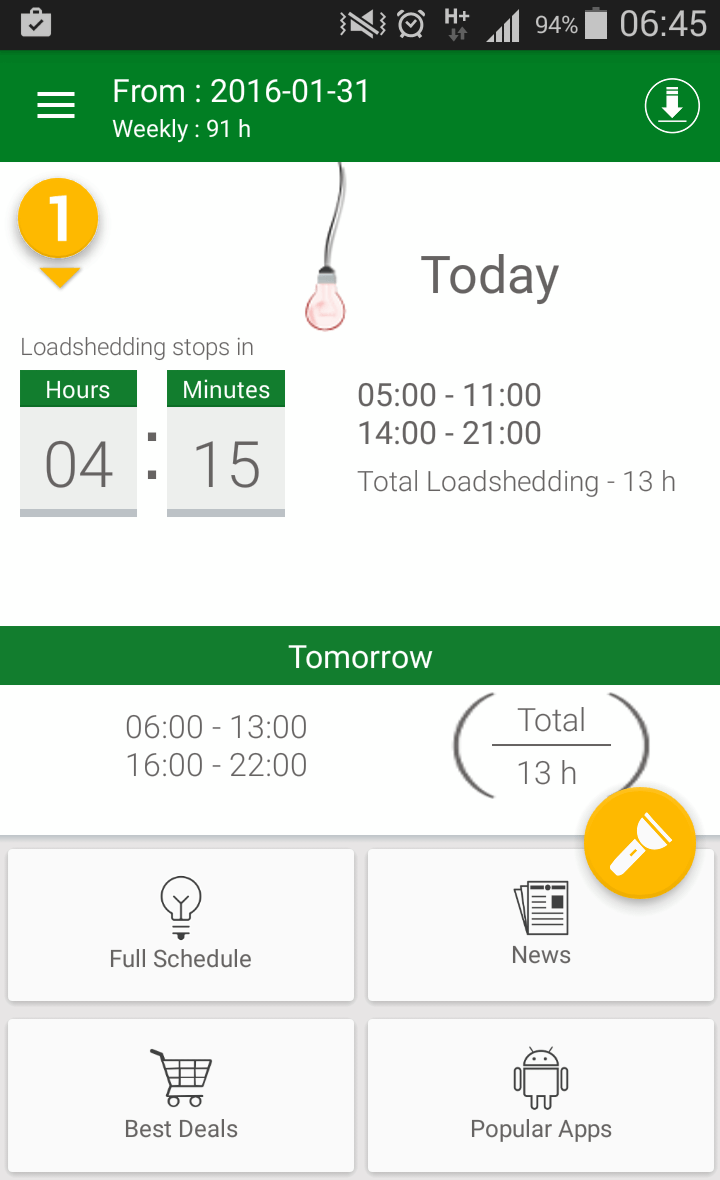Select the group number 1 badge
Viewport: 720px width, 1180px height.
click(58, 218)
